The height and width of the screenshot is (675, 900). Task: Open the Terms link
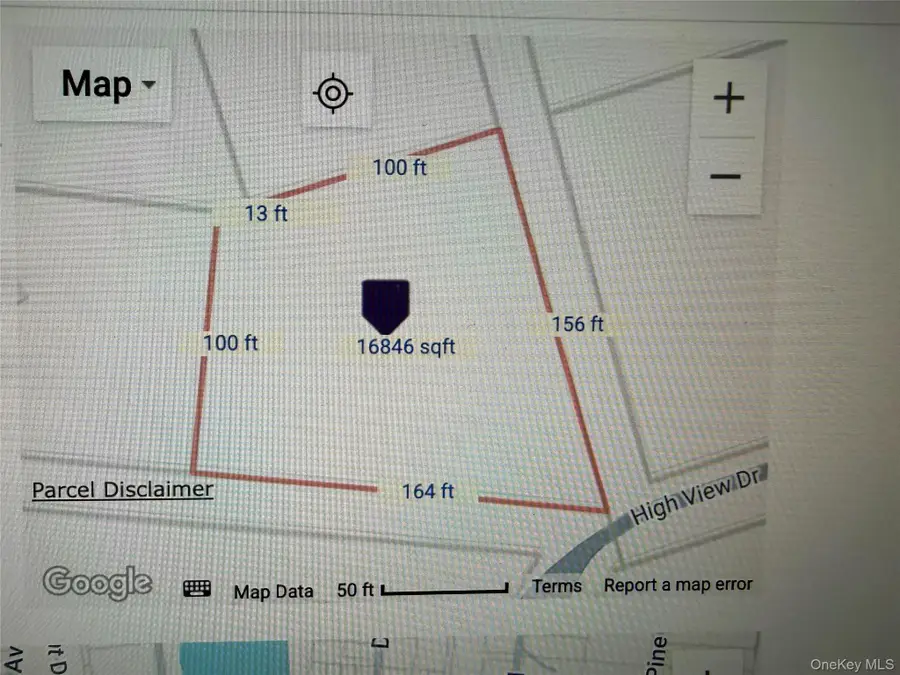[x=557, y=586]
